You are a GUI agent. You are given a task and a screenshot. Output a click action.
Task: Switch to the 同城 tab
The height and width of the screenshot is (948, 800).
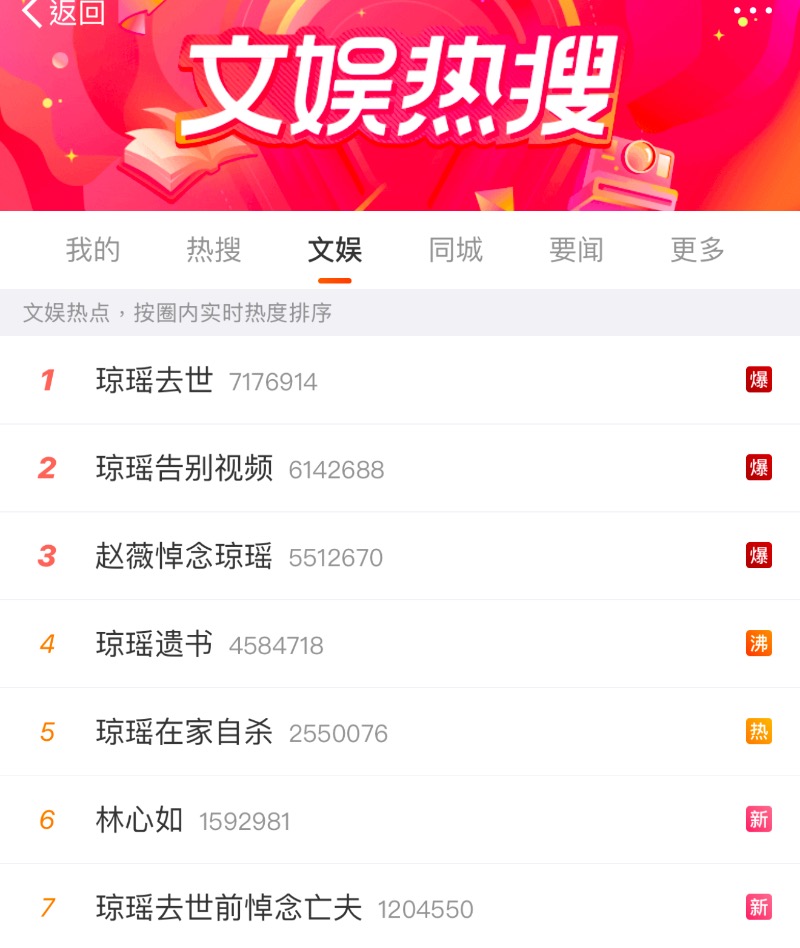coord(456,250)
